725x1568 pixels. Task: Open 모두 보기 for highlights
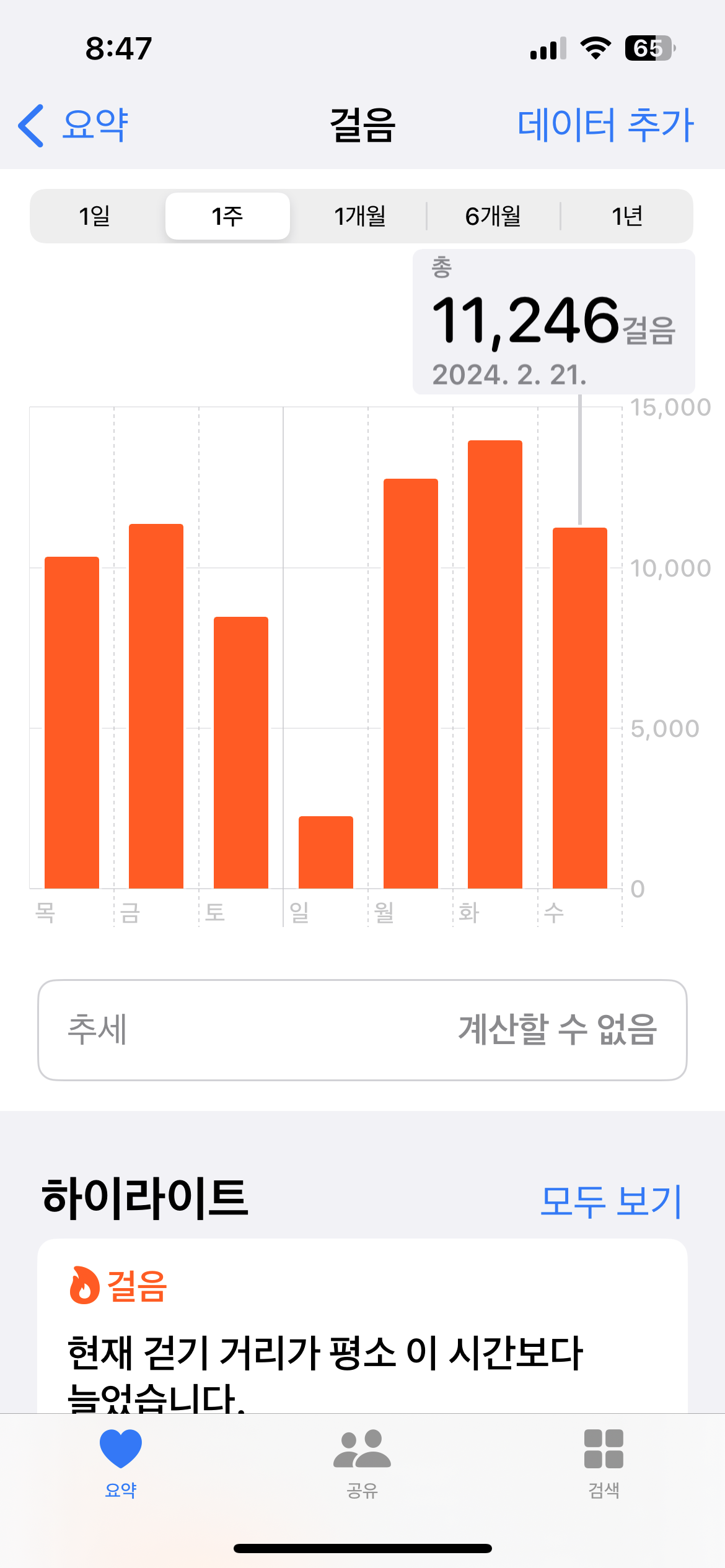(610, 1201)
